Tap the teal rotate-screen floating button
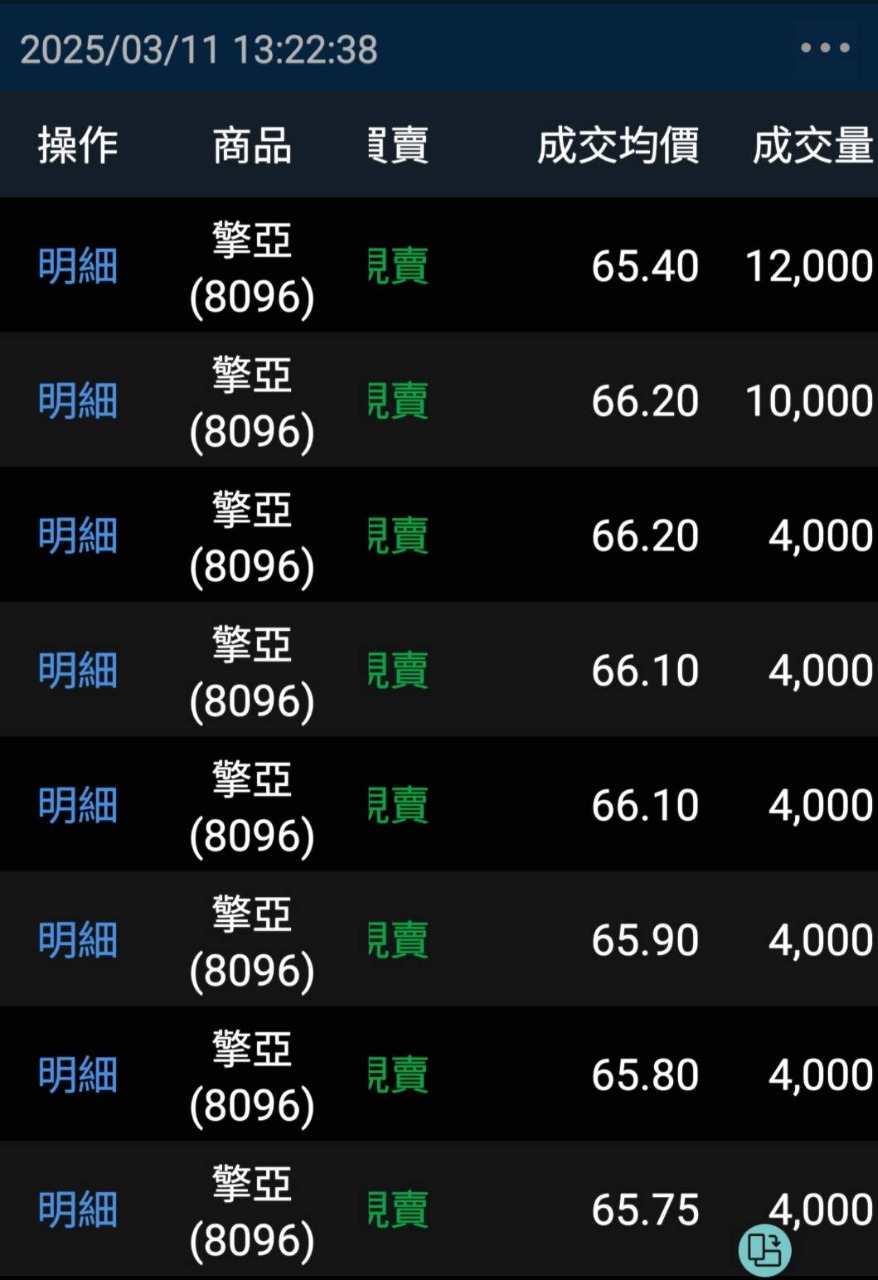Viewport: 878px width, 1280px height. pyautogui.click(x=765, y=1249)
